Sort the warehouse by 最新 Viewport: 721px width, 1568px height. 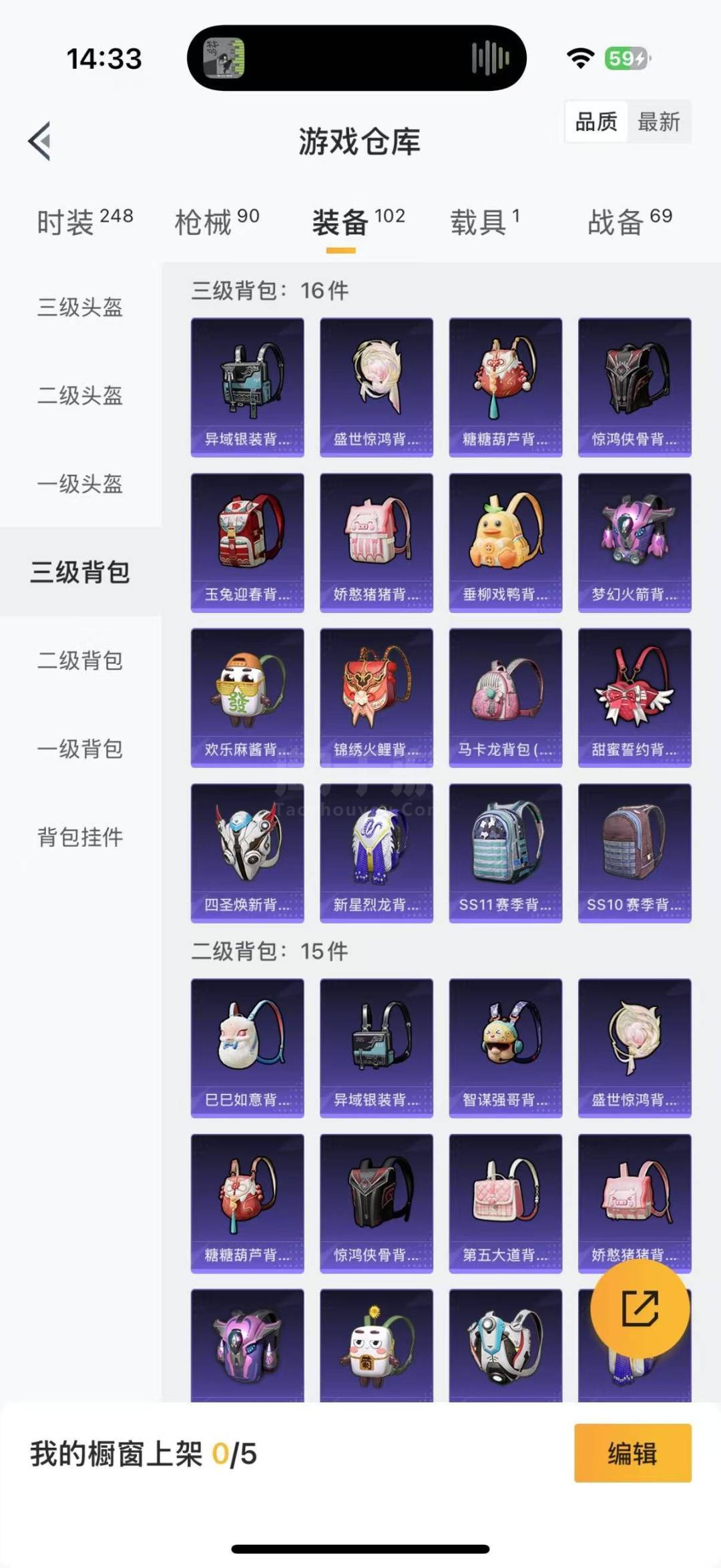click(658, 122)
